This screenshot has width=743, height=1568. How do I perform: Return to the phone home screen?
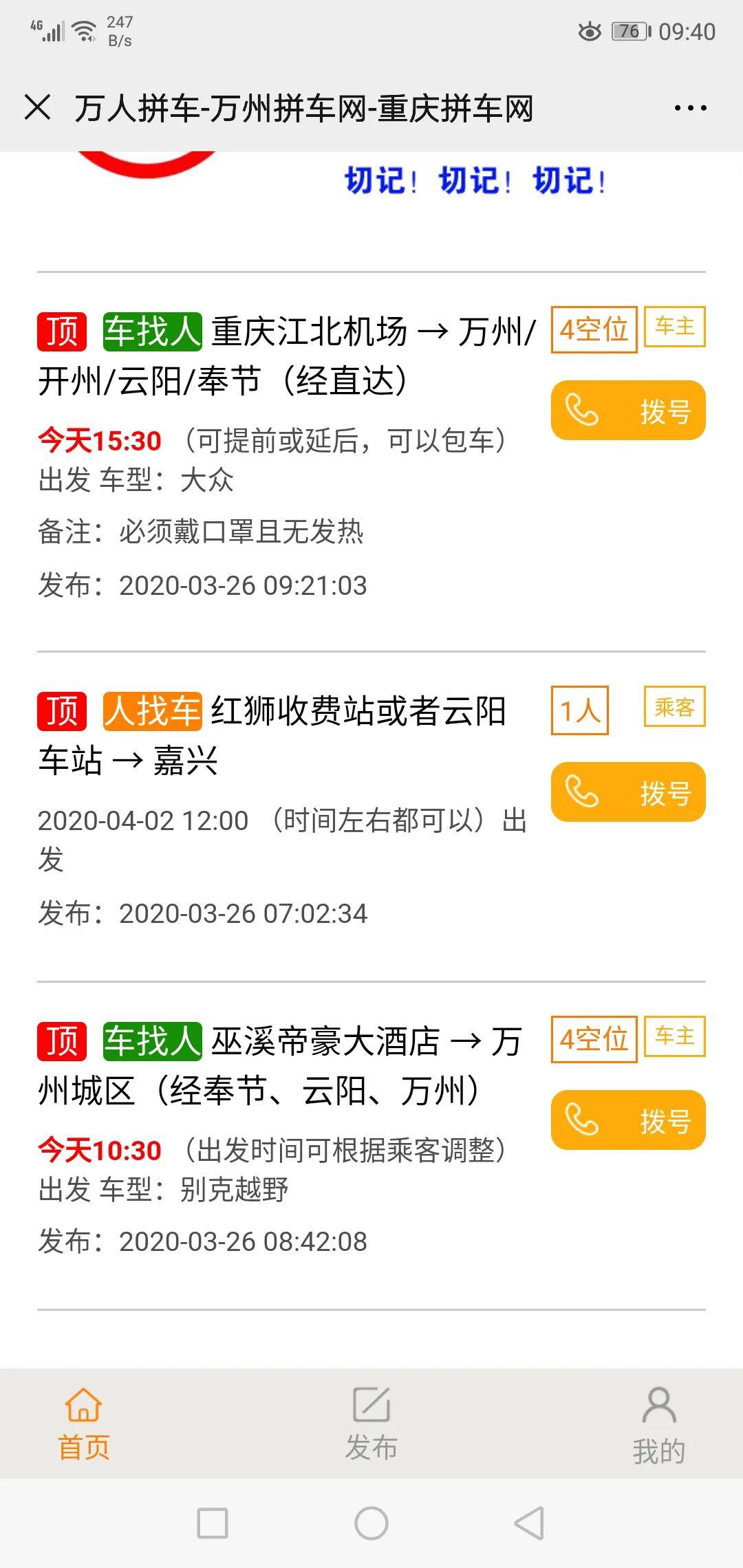click(x=371, y=1523)
